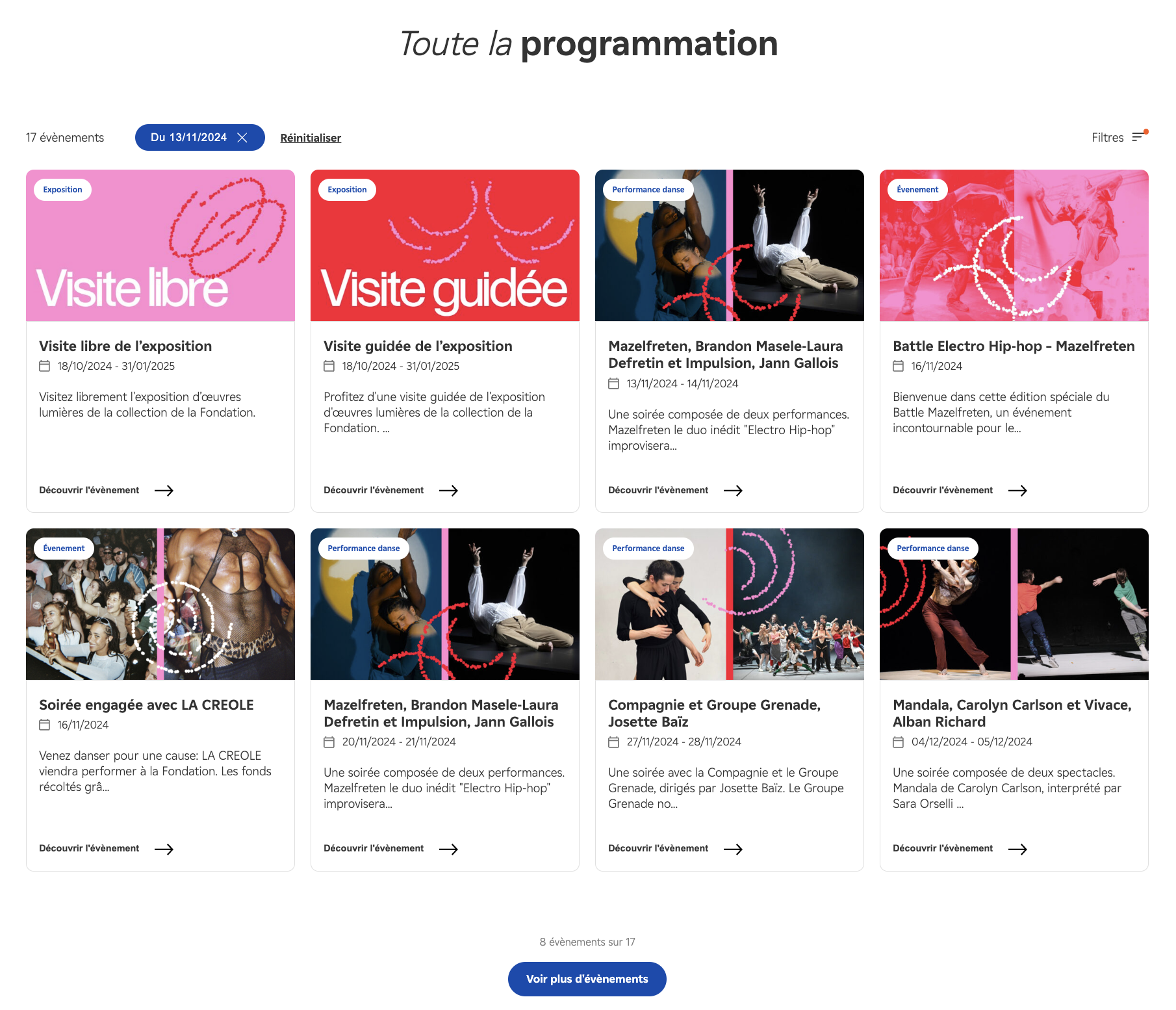Image resolution: width=1176 pixels, height=1010 pixels.
Task: Open Compagnie et Groupe Grenade card
Action: click(x=714, y=713)
